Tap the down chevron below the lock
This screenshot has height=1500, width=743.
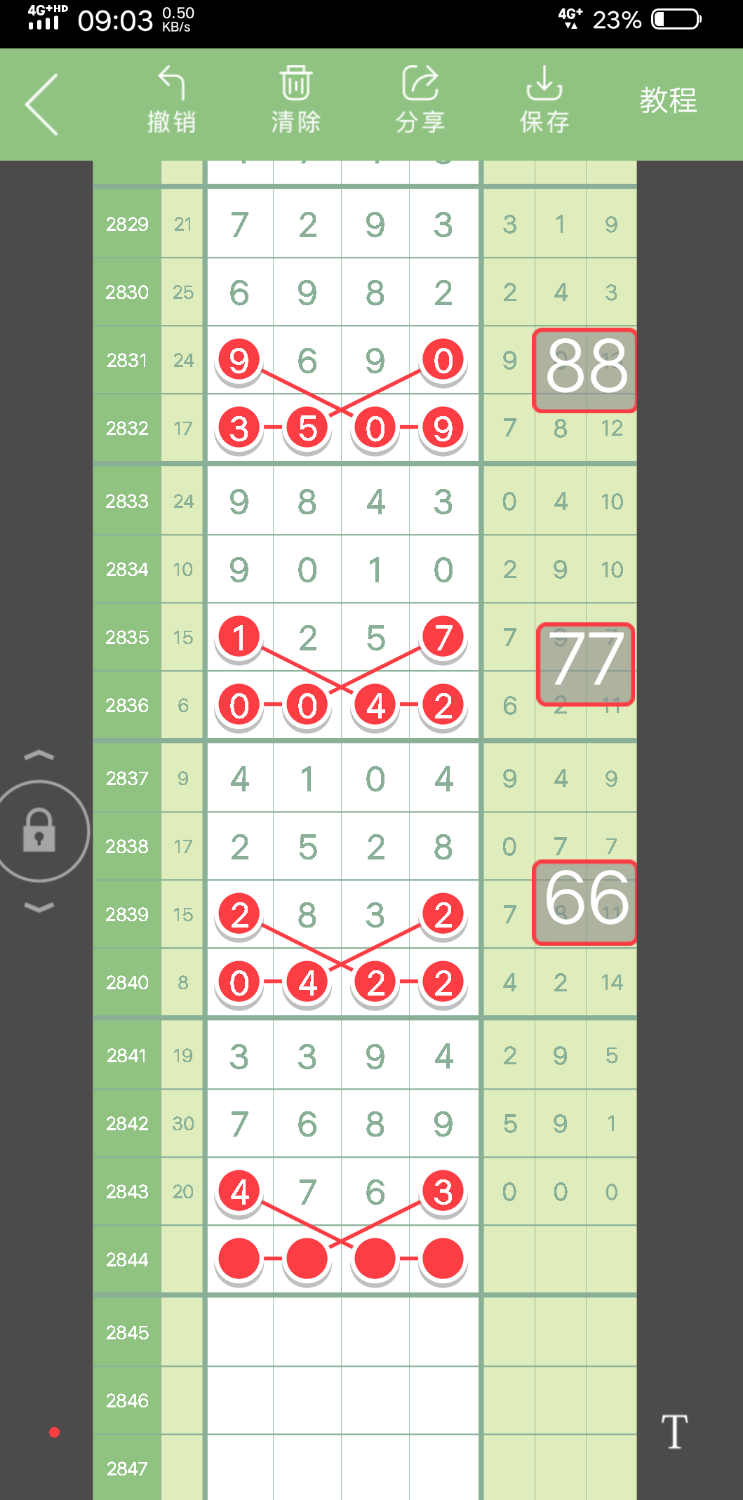pyautogui.click(x=38, y=907)
